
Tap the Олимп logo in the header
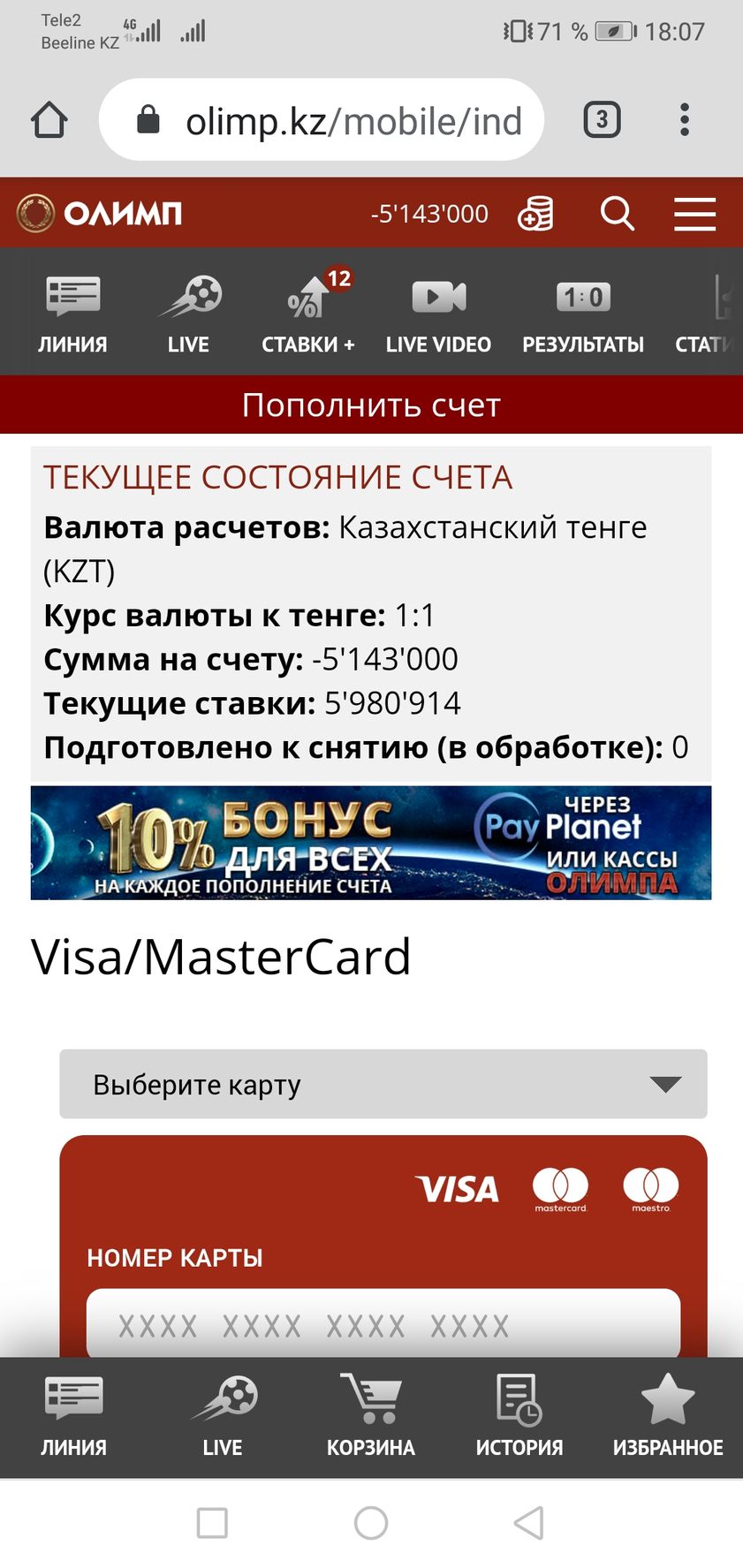tap(99, 214)
